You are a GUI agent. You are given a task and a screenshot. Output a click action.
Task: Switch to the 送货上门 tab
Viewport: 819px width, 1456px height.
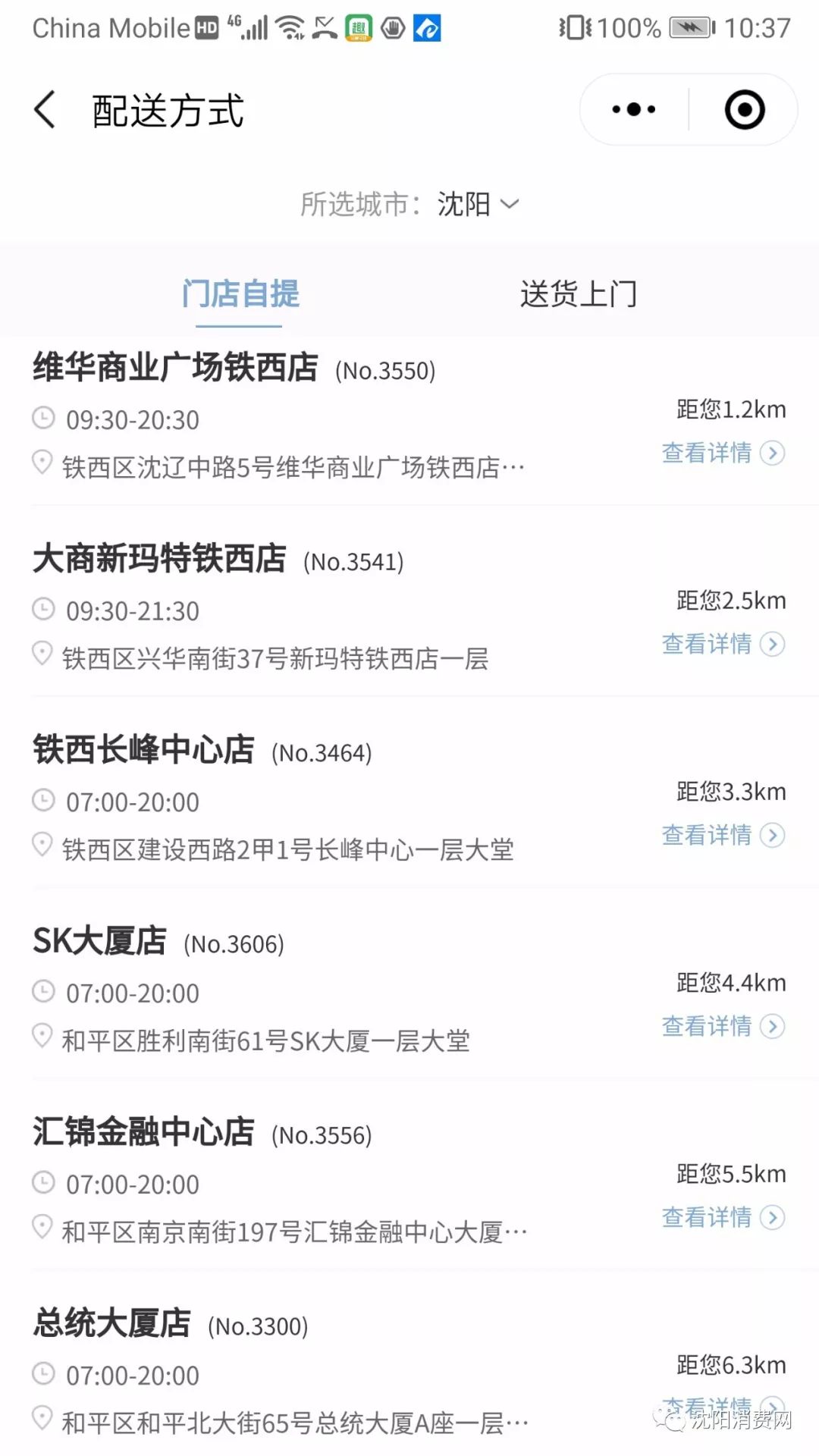tap(578, 294)
